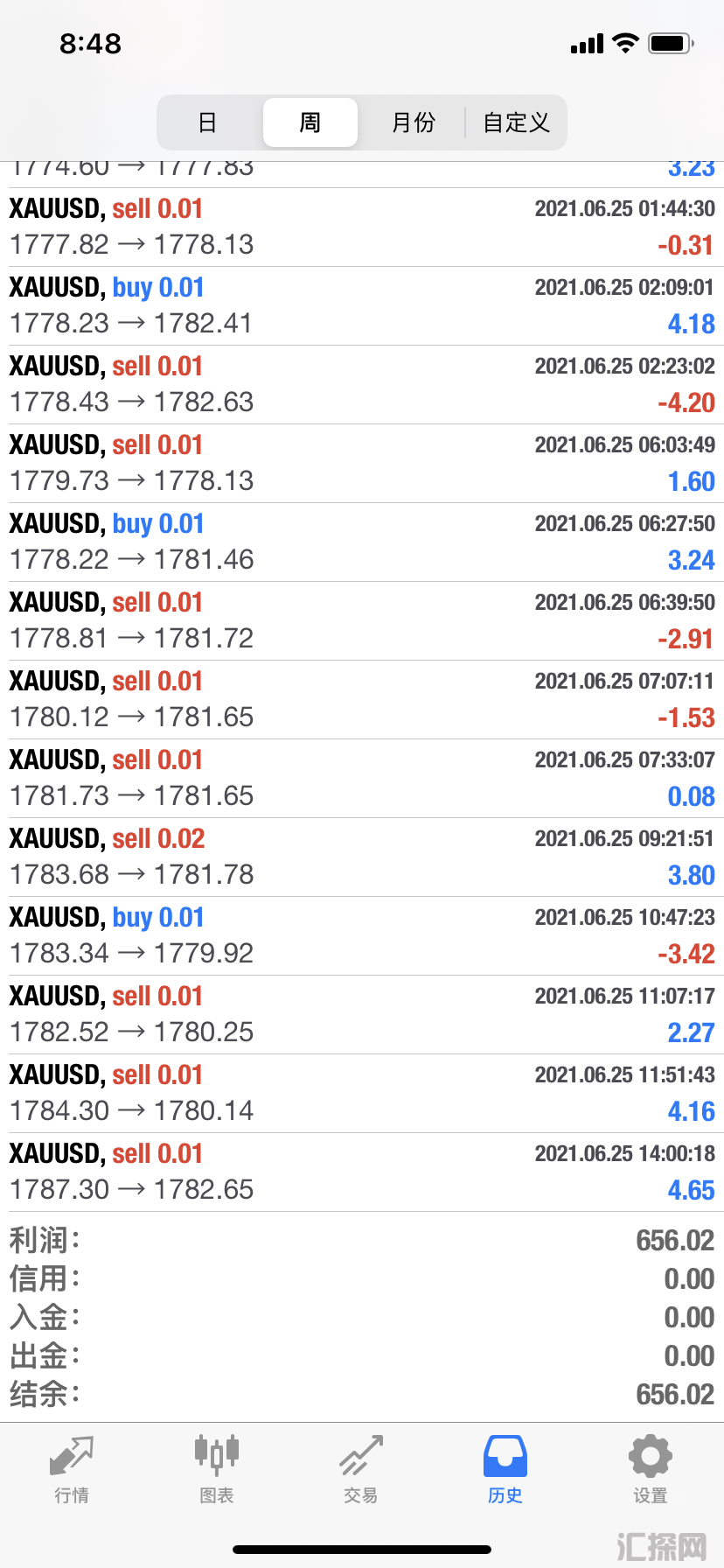The width and height of the screenshot is (724, 1568).
Task: Choose the 自定义 custom period
Action: pyautogui.click(x=516, y=122)
